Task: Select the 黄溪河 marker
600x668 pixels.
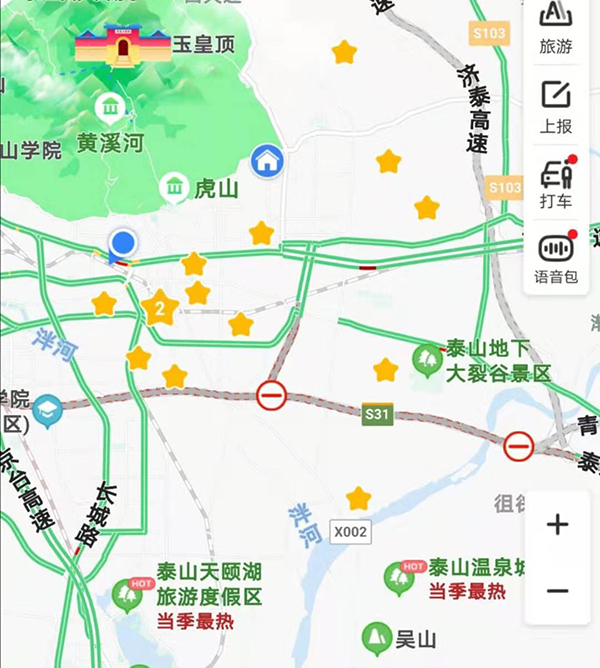Action: (x=109, y=109)
